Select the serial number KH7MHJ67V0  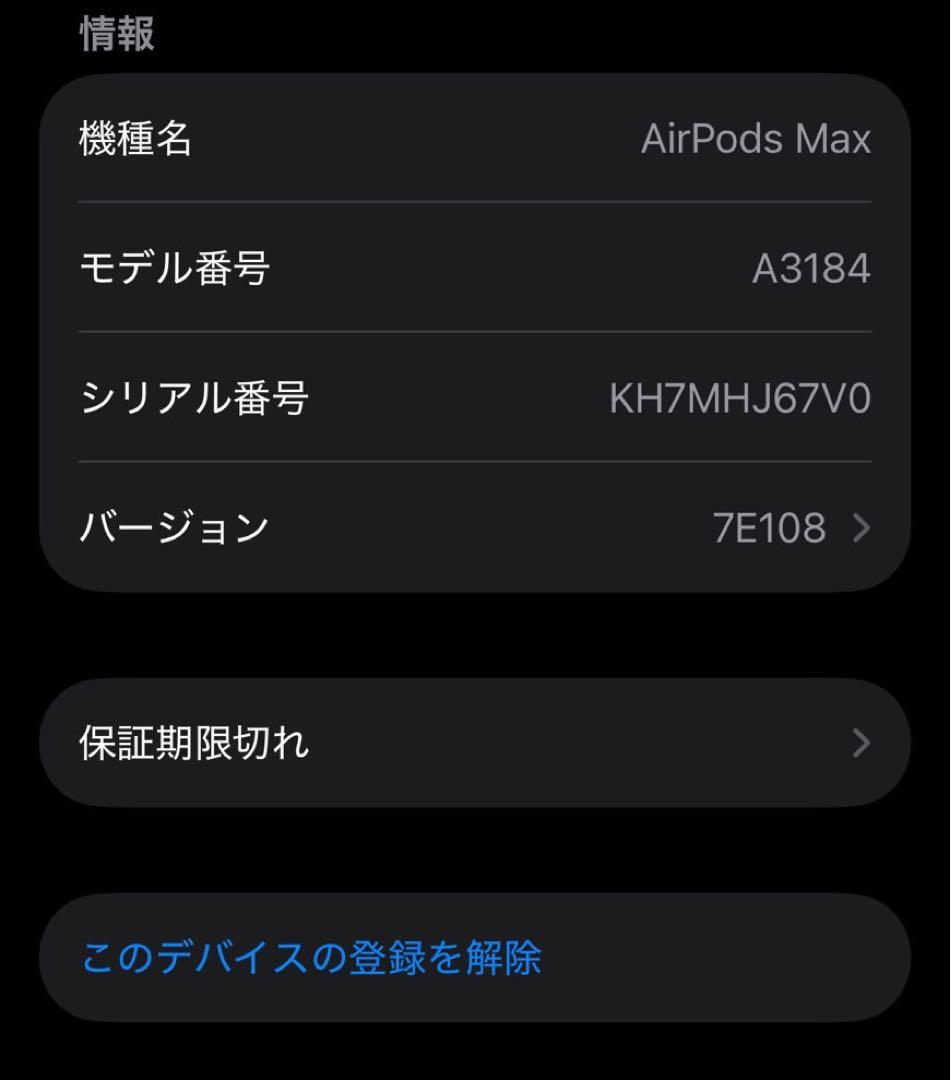coord(738,397)
